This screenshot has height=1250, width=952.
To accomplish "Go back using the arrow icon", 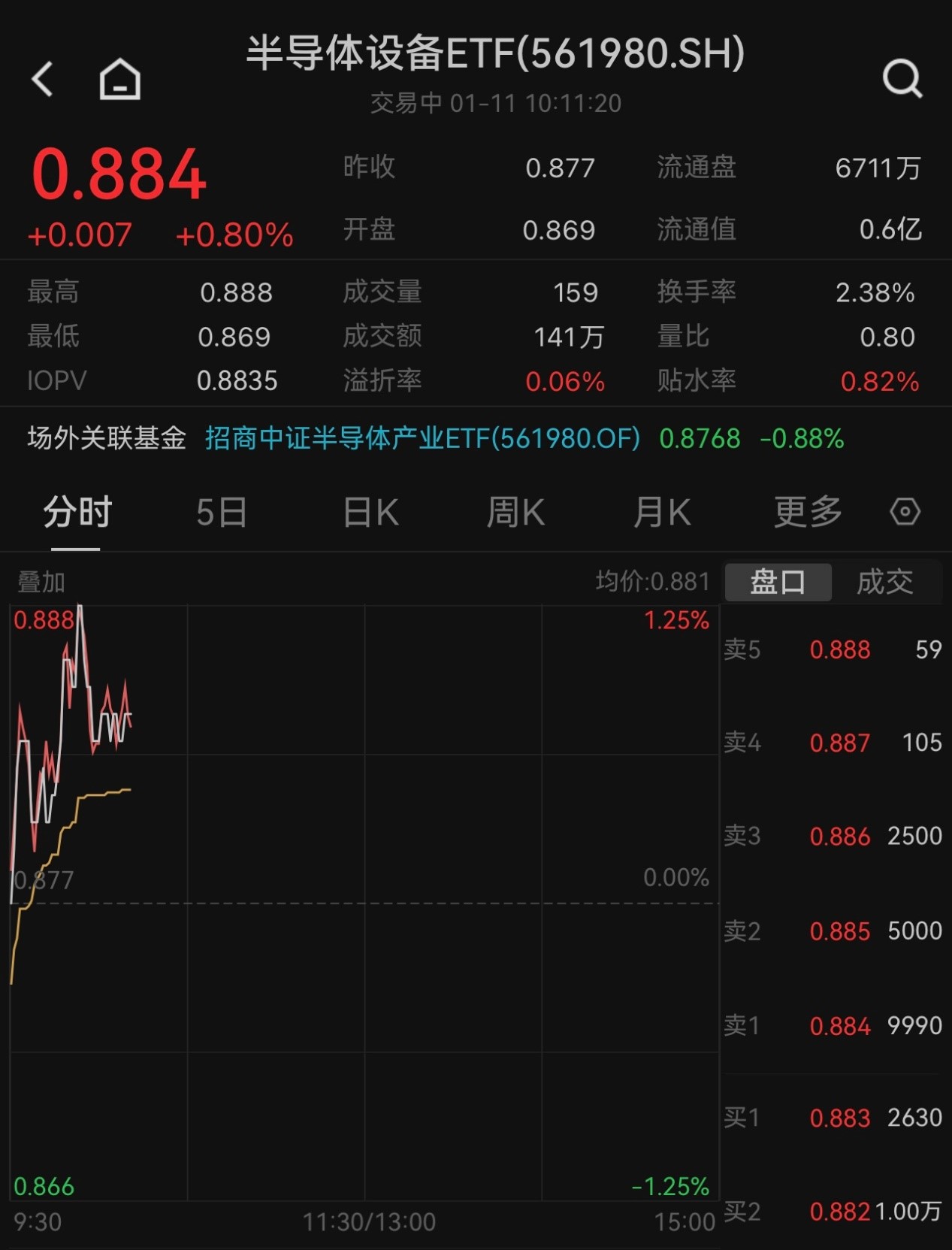I will tap(43, 79).
